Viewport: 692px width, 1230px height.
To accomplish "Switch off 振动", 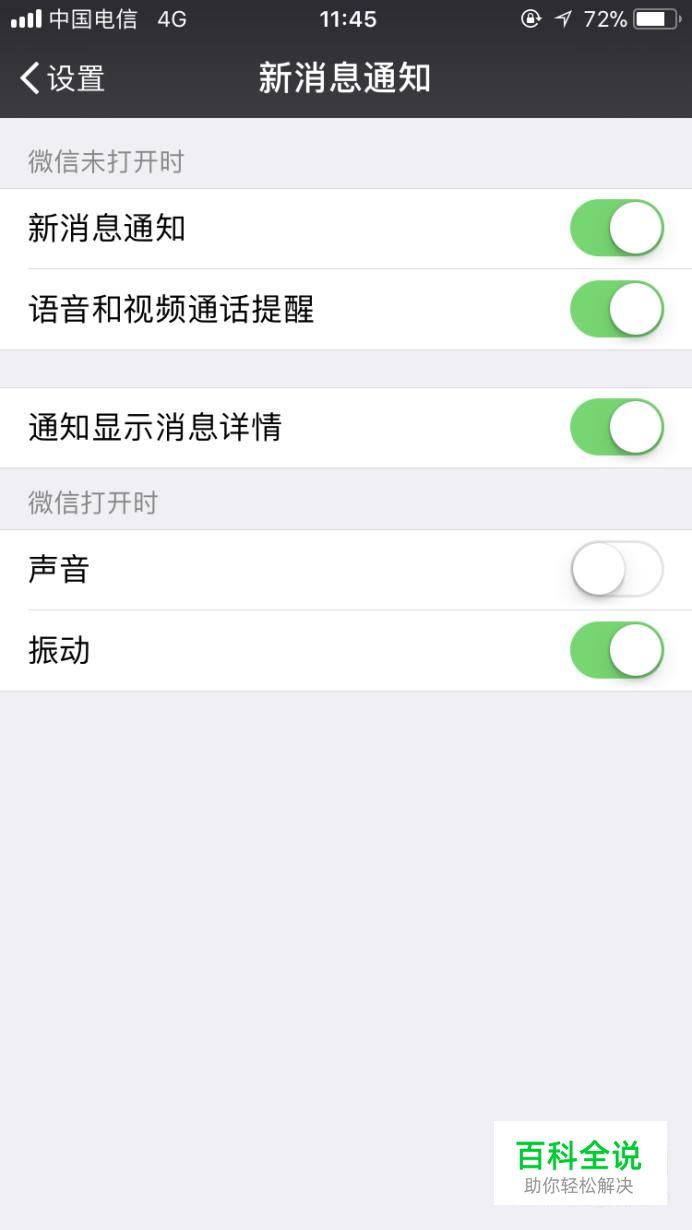I will tap(617, 650).
